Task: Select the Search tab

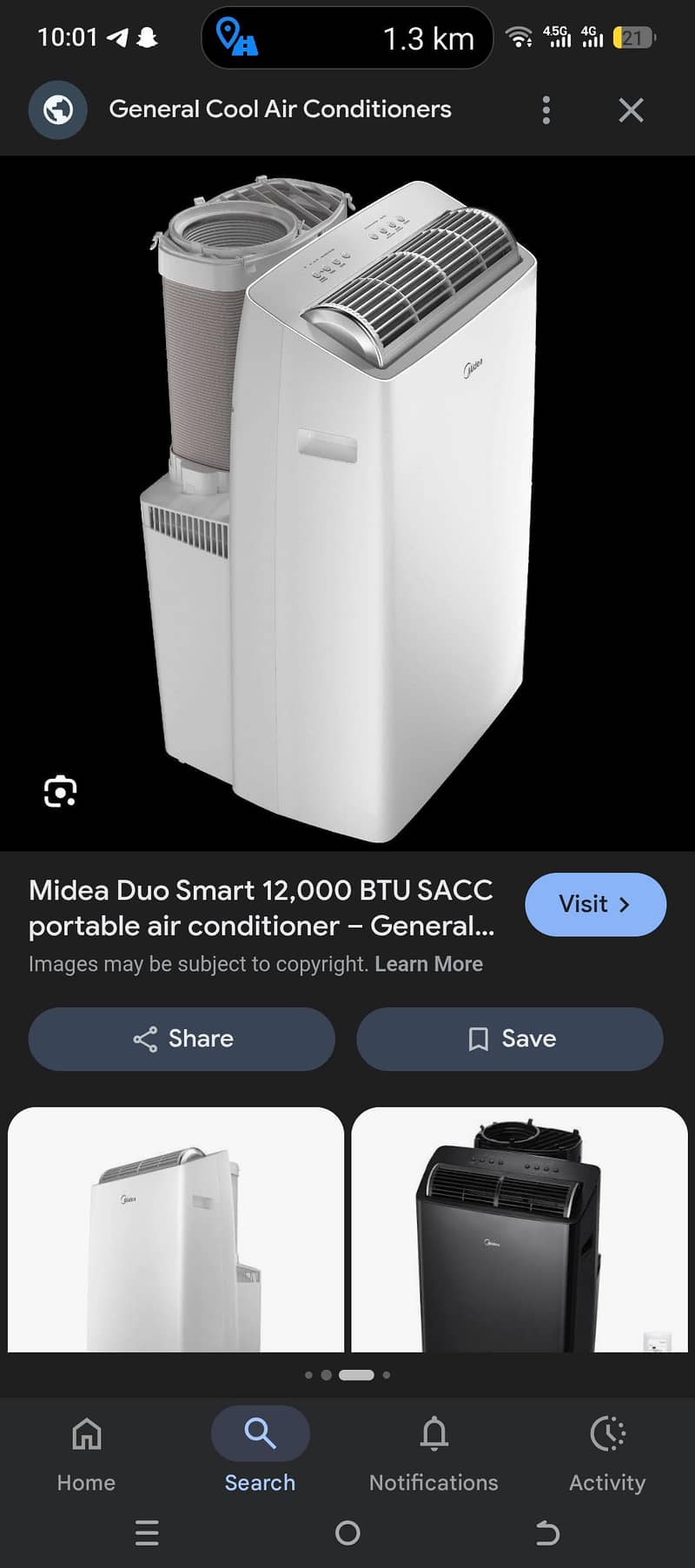Action: (260, 1452)
